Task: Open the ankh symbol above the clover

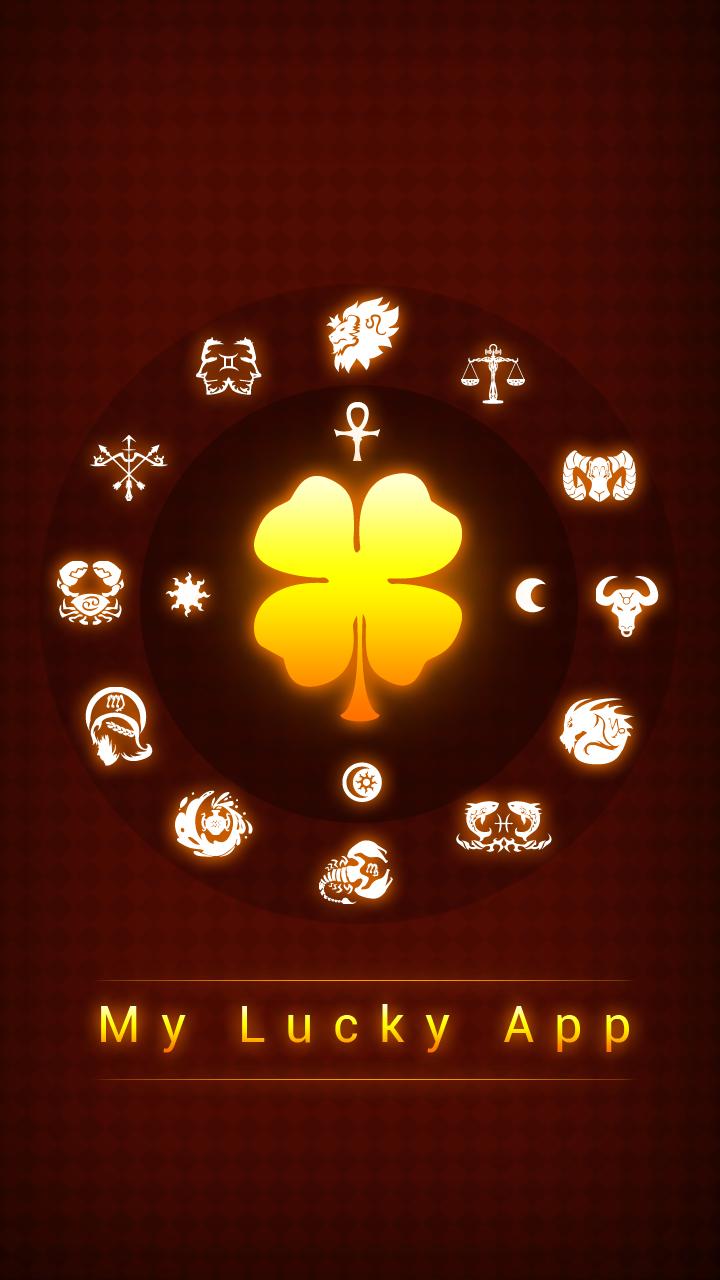Action: [357, 431]
